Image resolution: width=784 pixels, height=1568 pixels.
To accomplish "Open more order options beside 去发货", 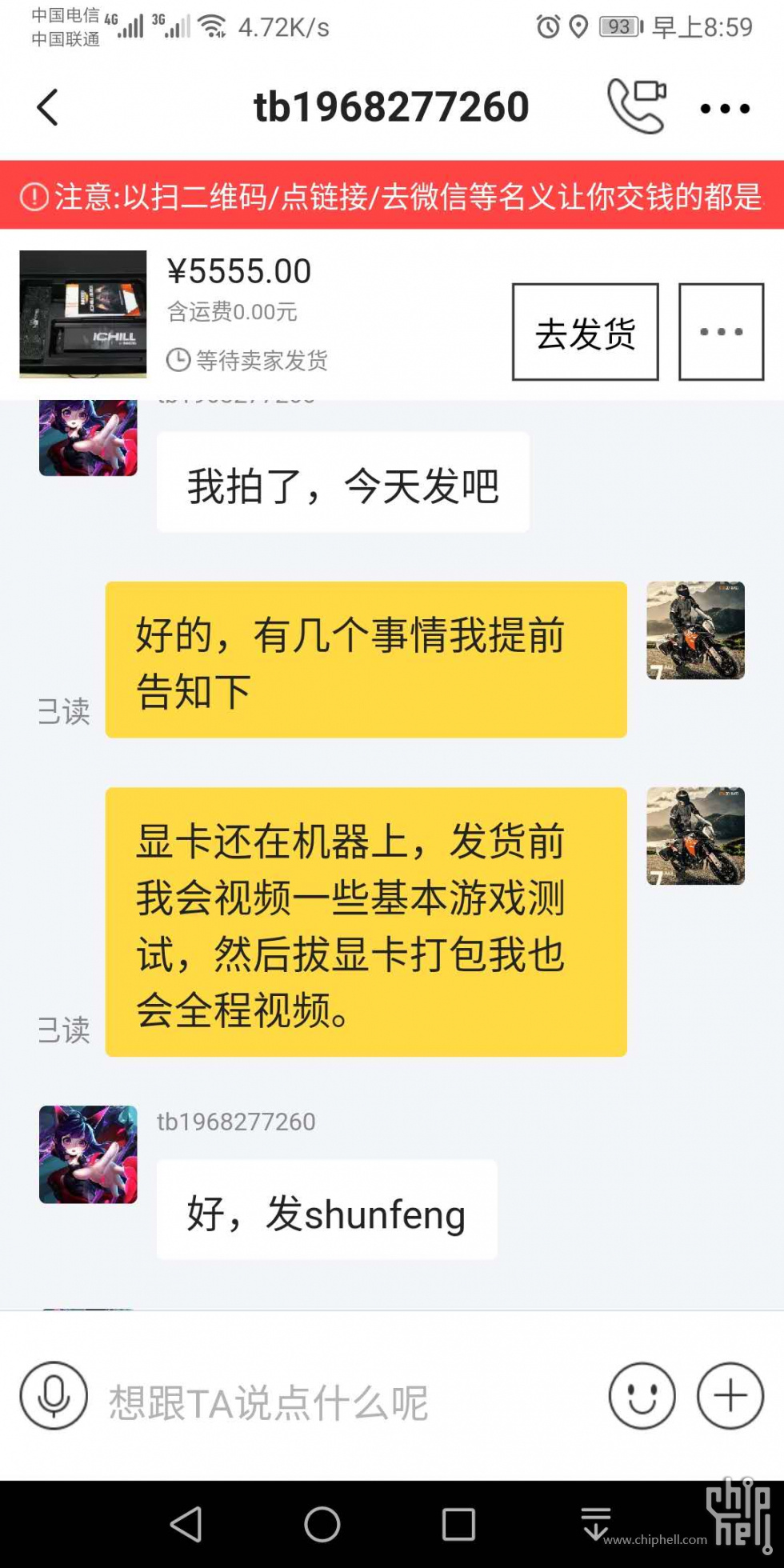I will (721, 332).
